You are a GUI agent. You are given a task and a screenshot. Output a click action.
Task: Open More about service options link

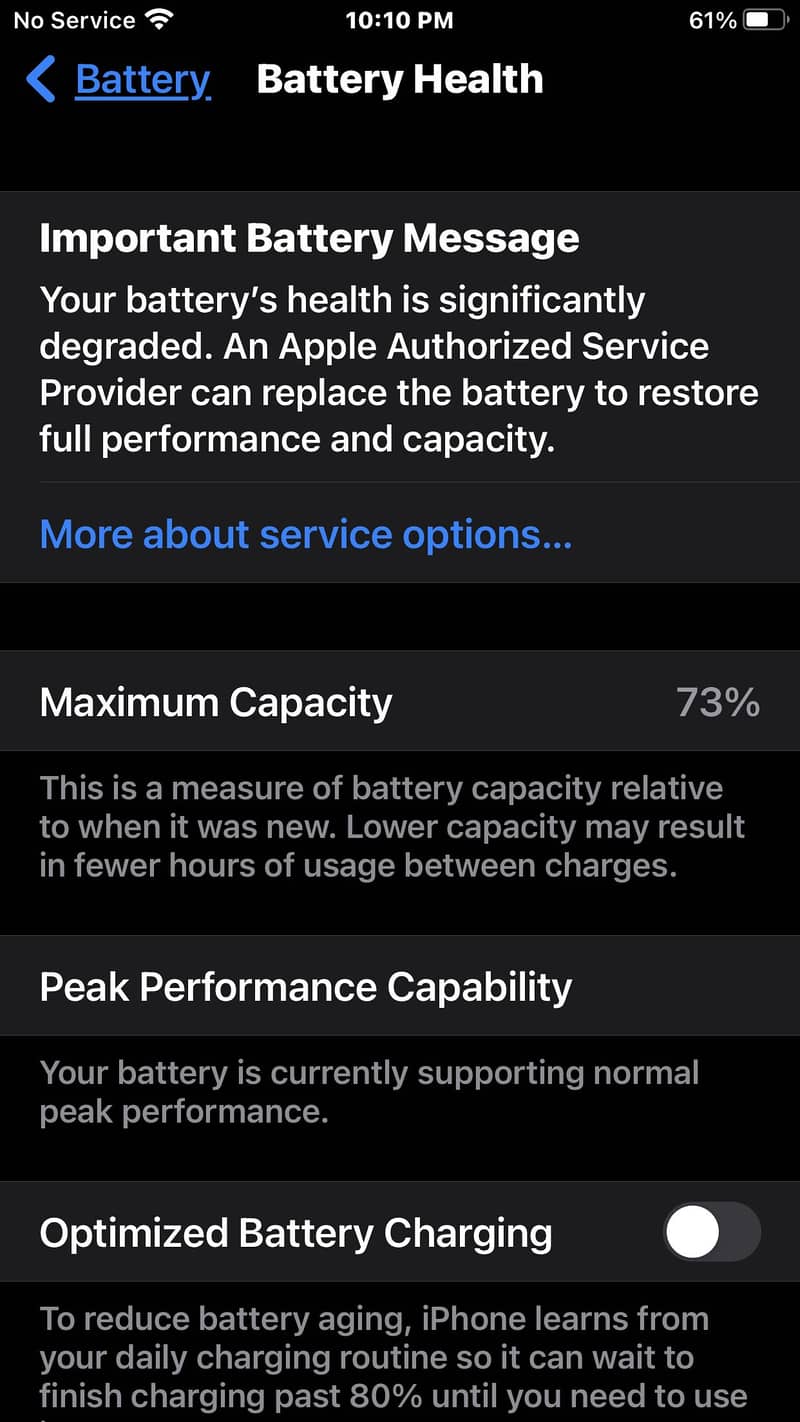(304, 534)
